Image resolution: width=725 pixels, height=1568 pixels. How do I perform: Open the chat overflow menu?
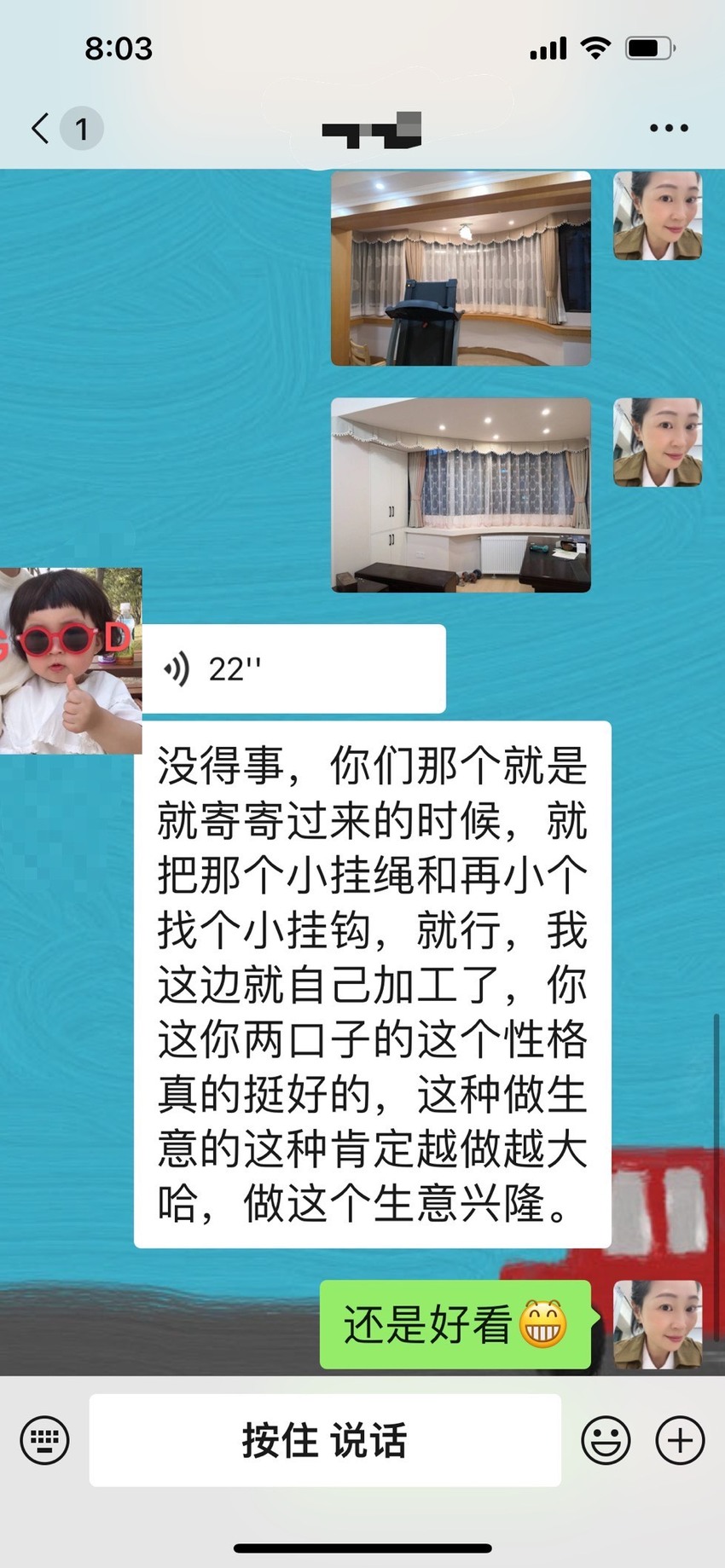tap(669, 129)
